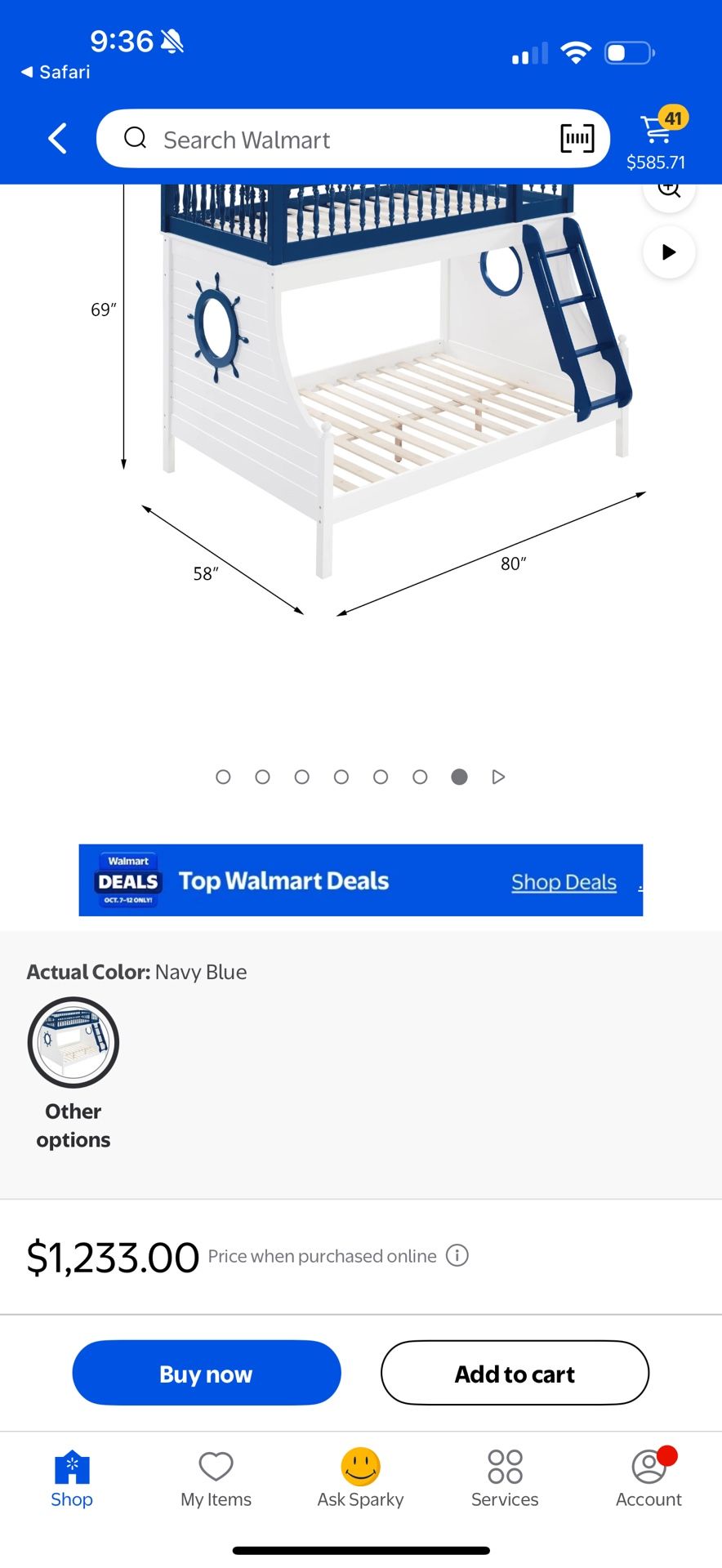Viewport: 722px width, 1568px height.
Task: View Other options color thumbnail
Action: coord(72,1042)
